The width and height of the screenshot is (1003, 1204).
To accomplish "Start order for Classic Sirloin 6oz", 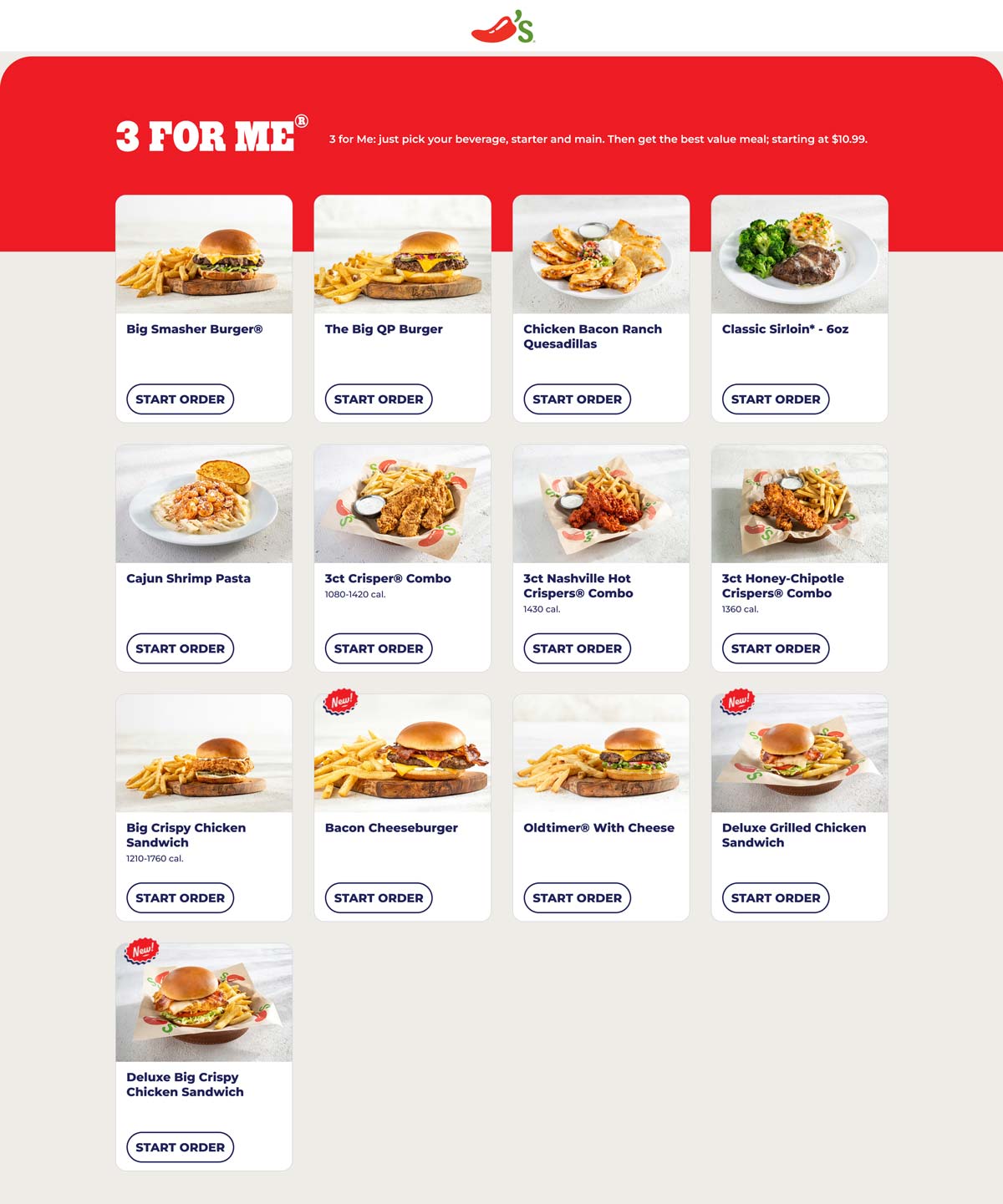I will pos(775,399).
